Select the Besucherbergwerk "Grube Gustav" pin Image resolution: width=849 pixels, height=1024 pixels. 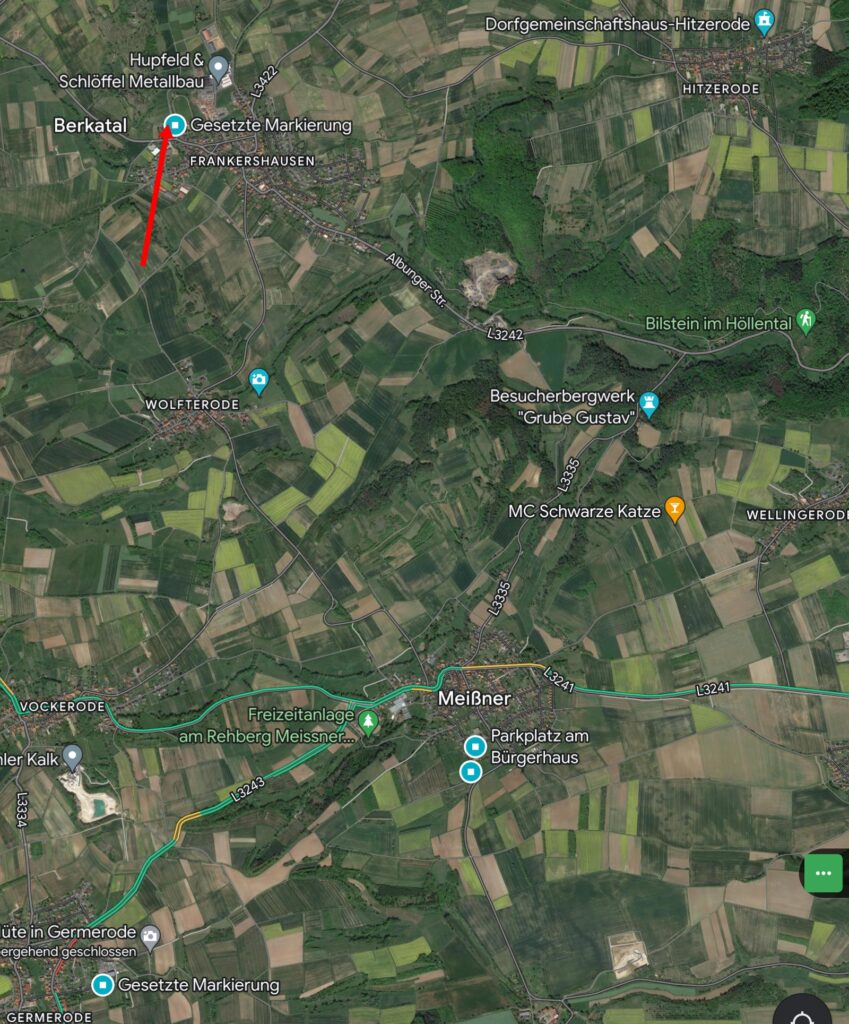pos(650,403)
